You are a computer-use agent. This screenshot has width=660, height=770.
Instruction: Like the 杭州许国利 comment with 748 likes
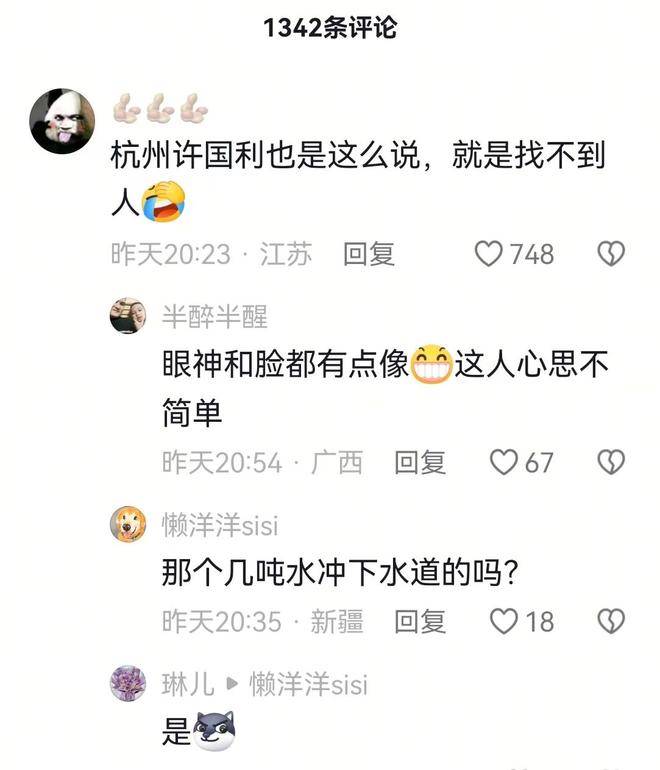tap(489, 254)
